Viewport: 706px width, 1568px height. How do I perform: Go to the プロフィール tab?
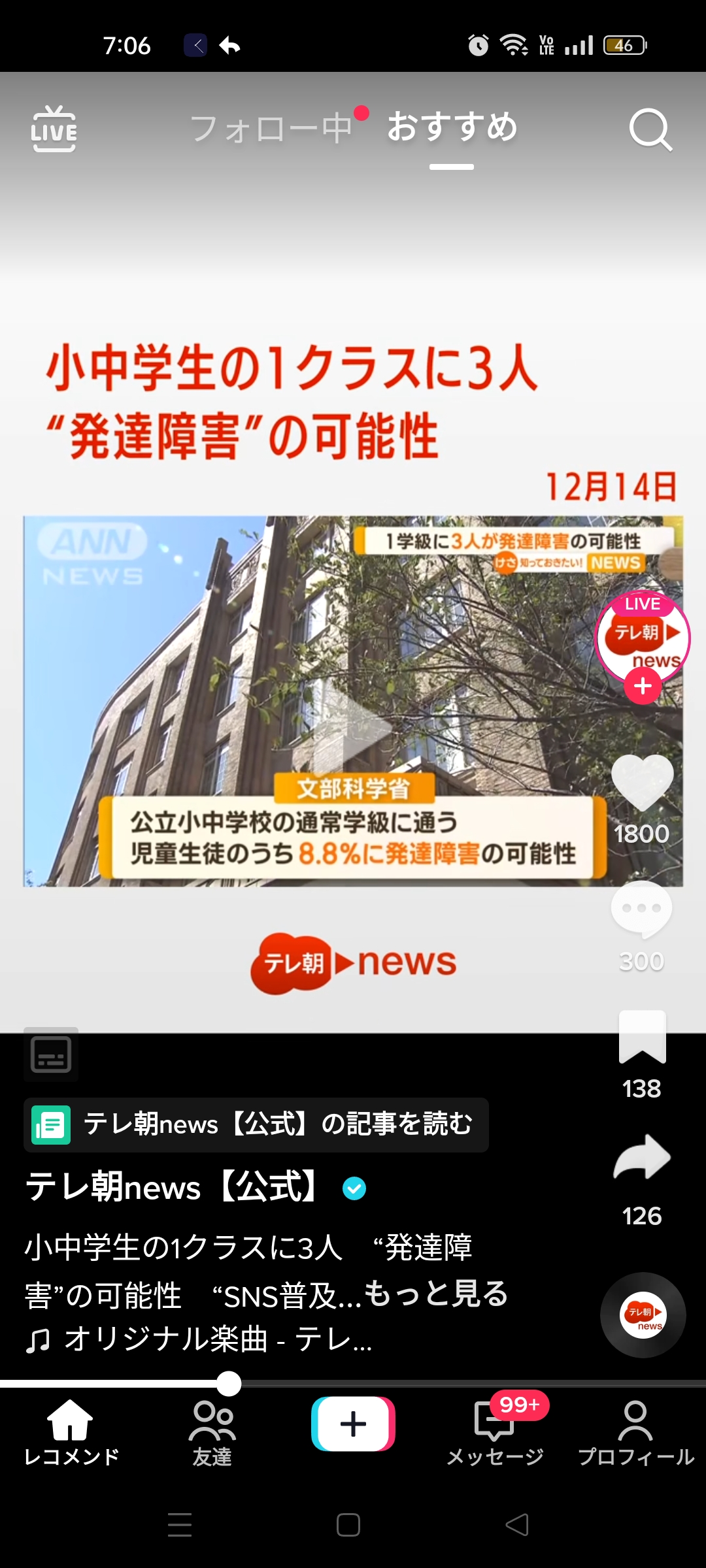point(635,1431)
